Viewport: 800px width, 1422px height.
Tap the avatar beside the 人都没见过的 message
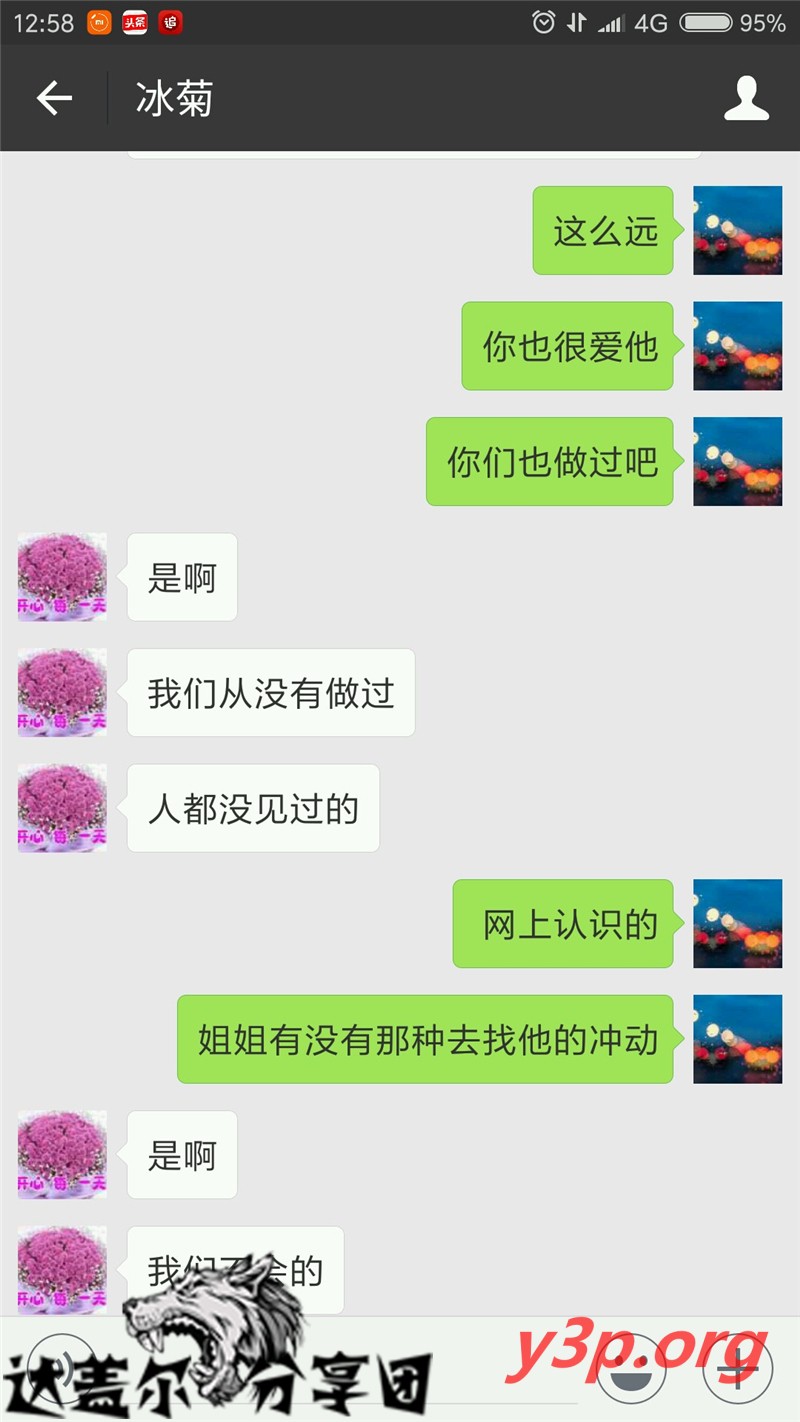coord(62,808)
